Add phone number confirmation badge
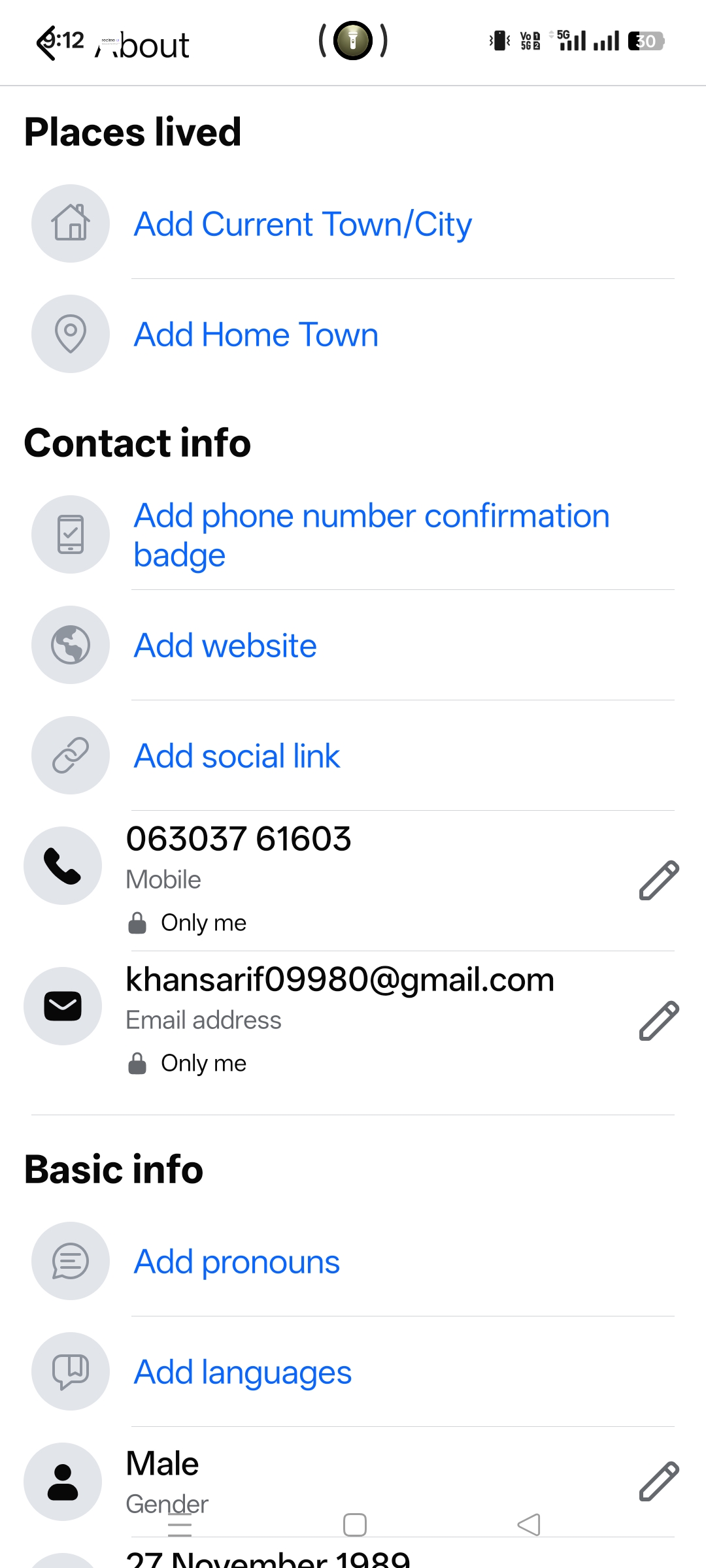 pyautogui.click(x=371, y=535)
